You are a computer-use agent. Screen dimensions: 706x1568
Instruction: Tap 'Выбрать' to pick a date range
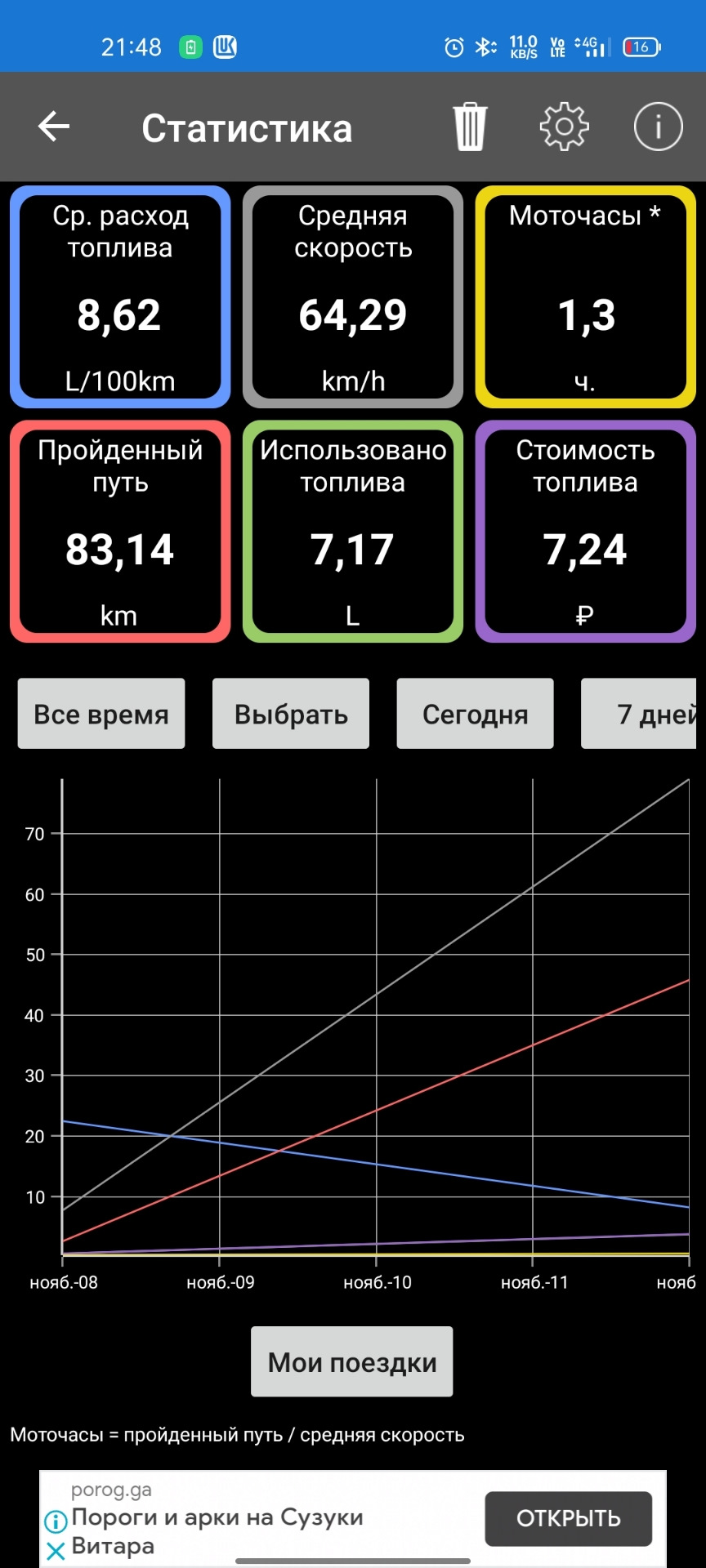(291, 714)
